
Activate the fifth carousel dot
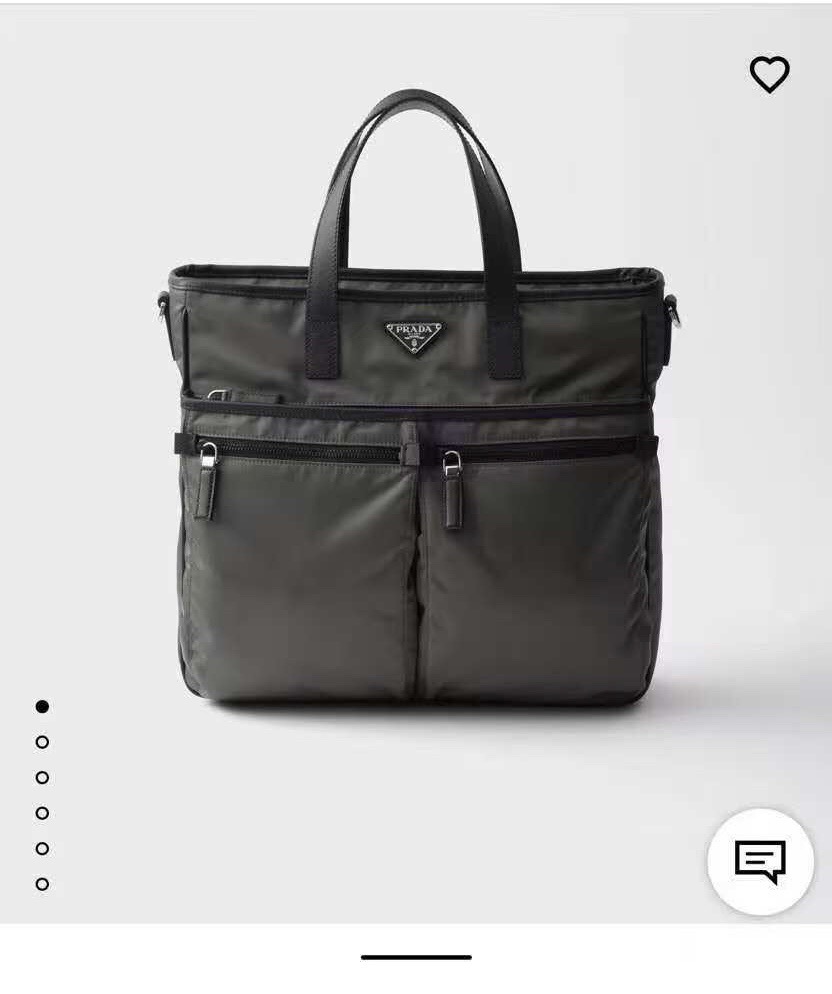coord(41,849)
